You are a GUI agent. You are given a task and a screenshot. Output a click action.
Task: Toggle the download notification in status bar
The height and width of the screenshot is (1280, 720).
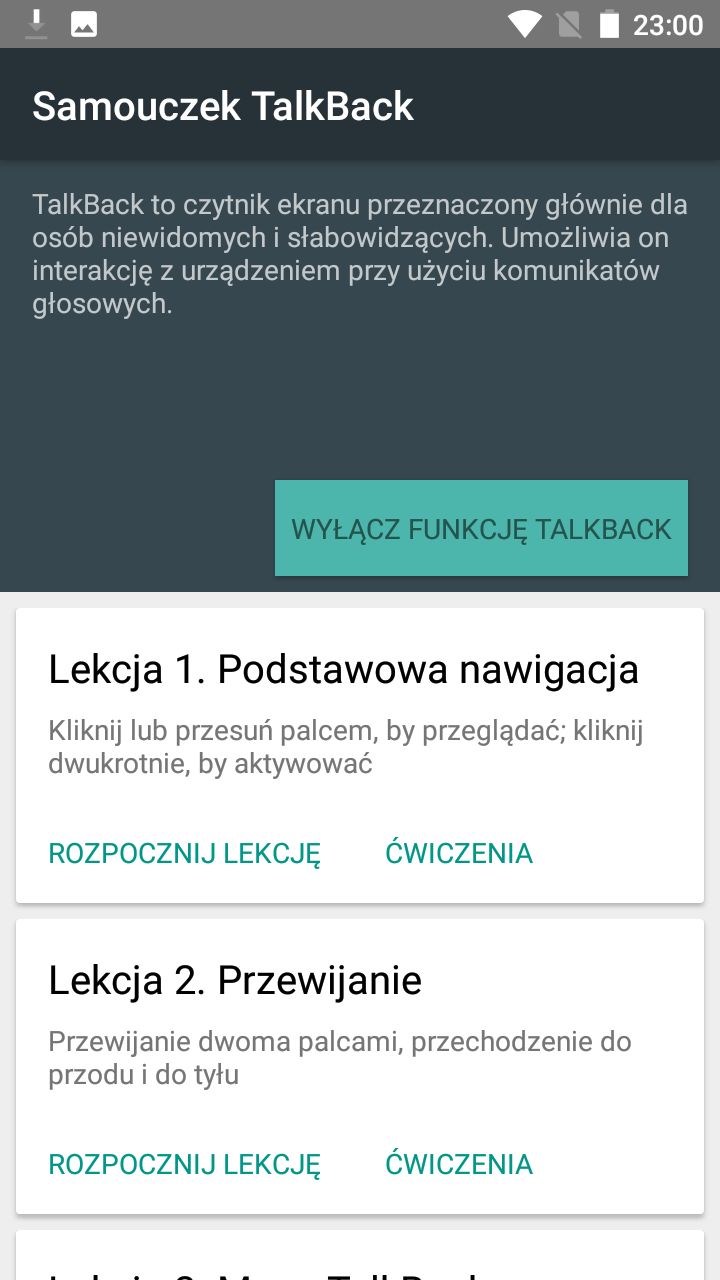pos(37,24)
